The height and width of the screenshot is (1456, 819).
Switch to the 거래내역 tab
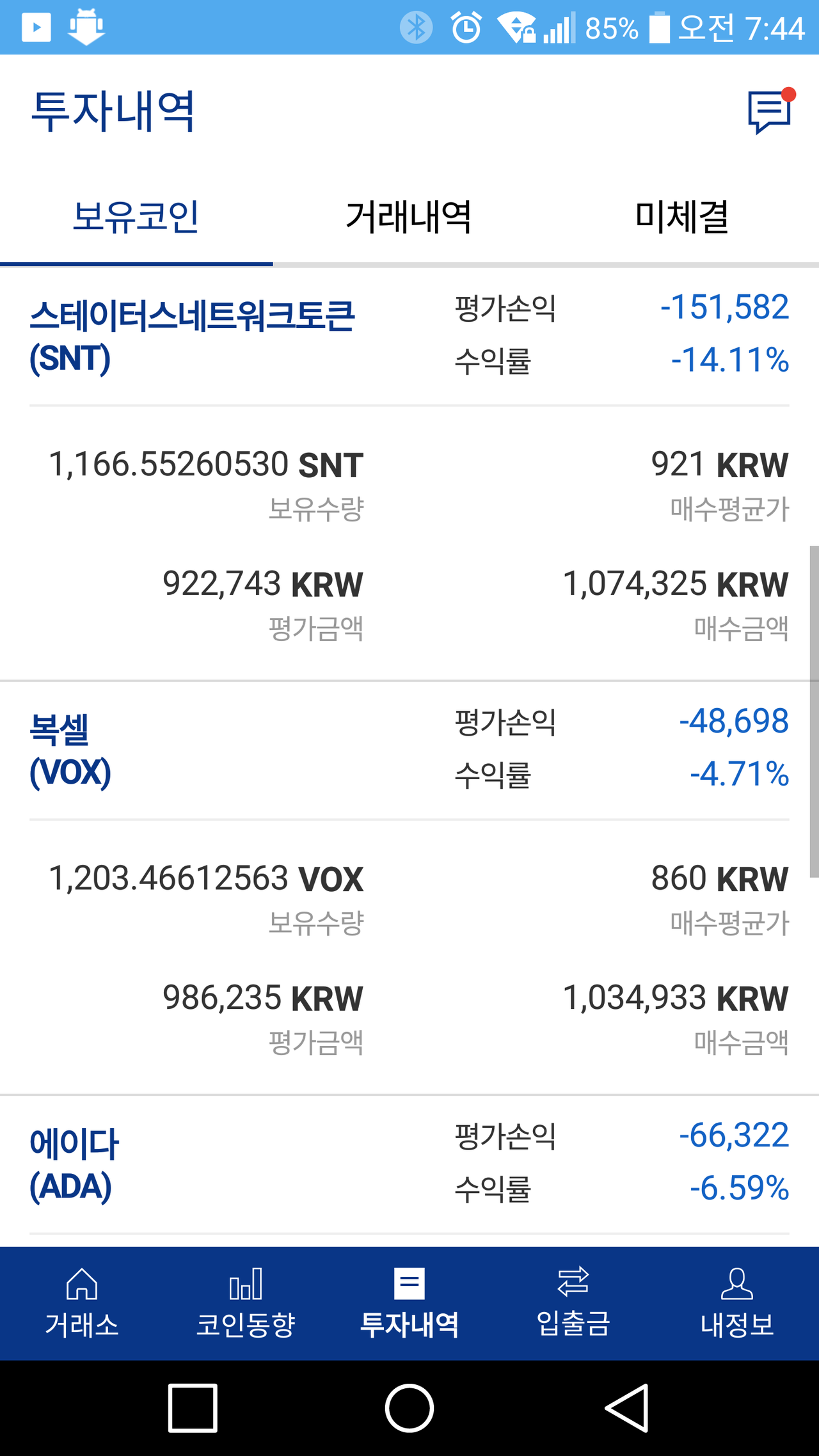(409, 218)
